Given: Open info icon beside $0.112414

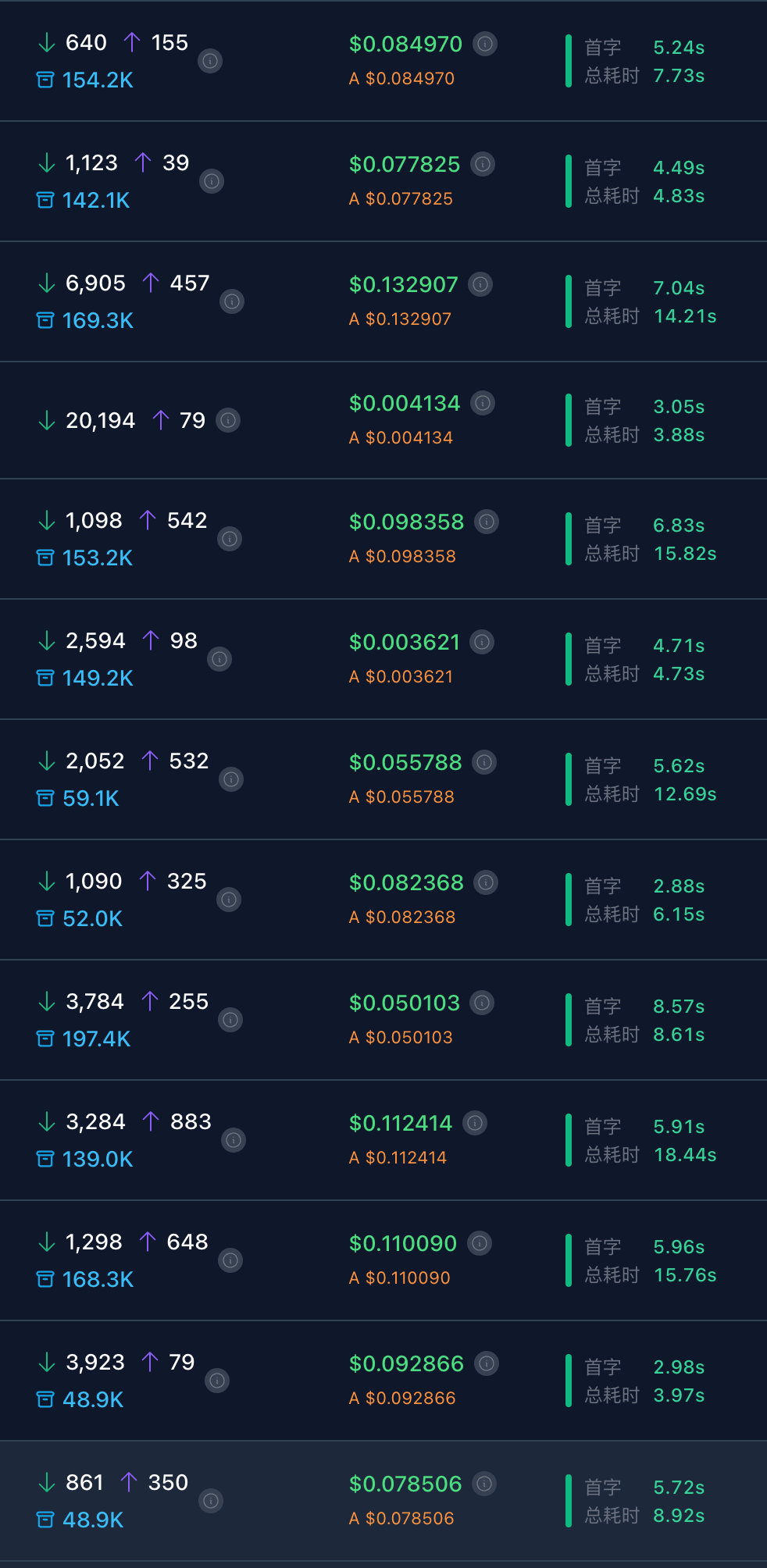Looking at the screenshot, I should coord(475,1123).
